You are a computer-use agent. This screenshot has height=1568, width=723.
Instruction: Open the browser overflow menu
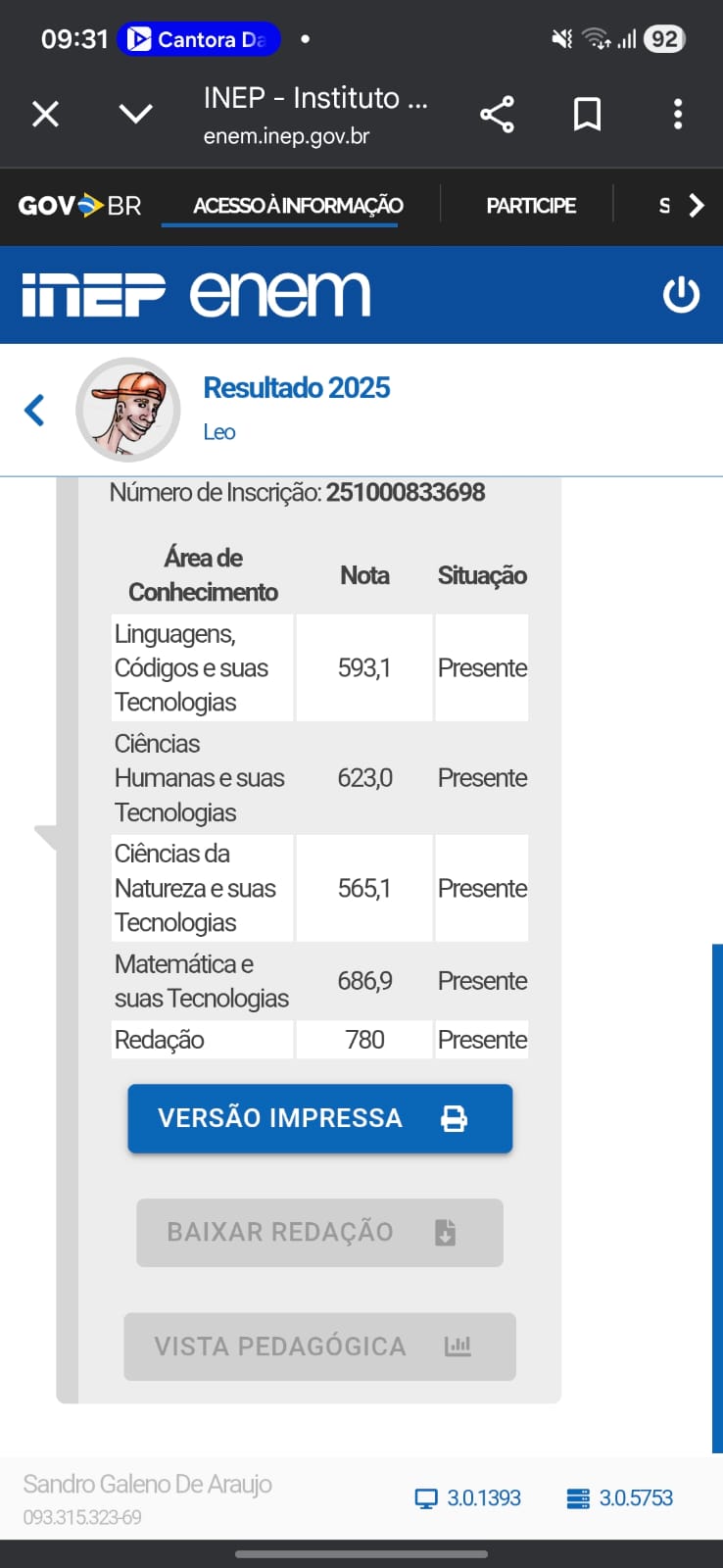coord(677,114)
